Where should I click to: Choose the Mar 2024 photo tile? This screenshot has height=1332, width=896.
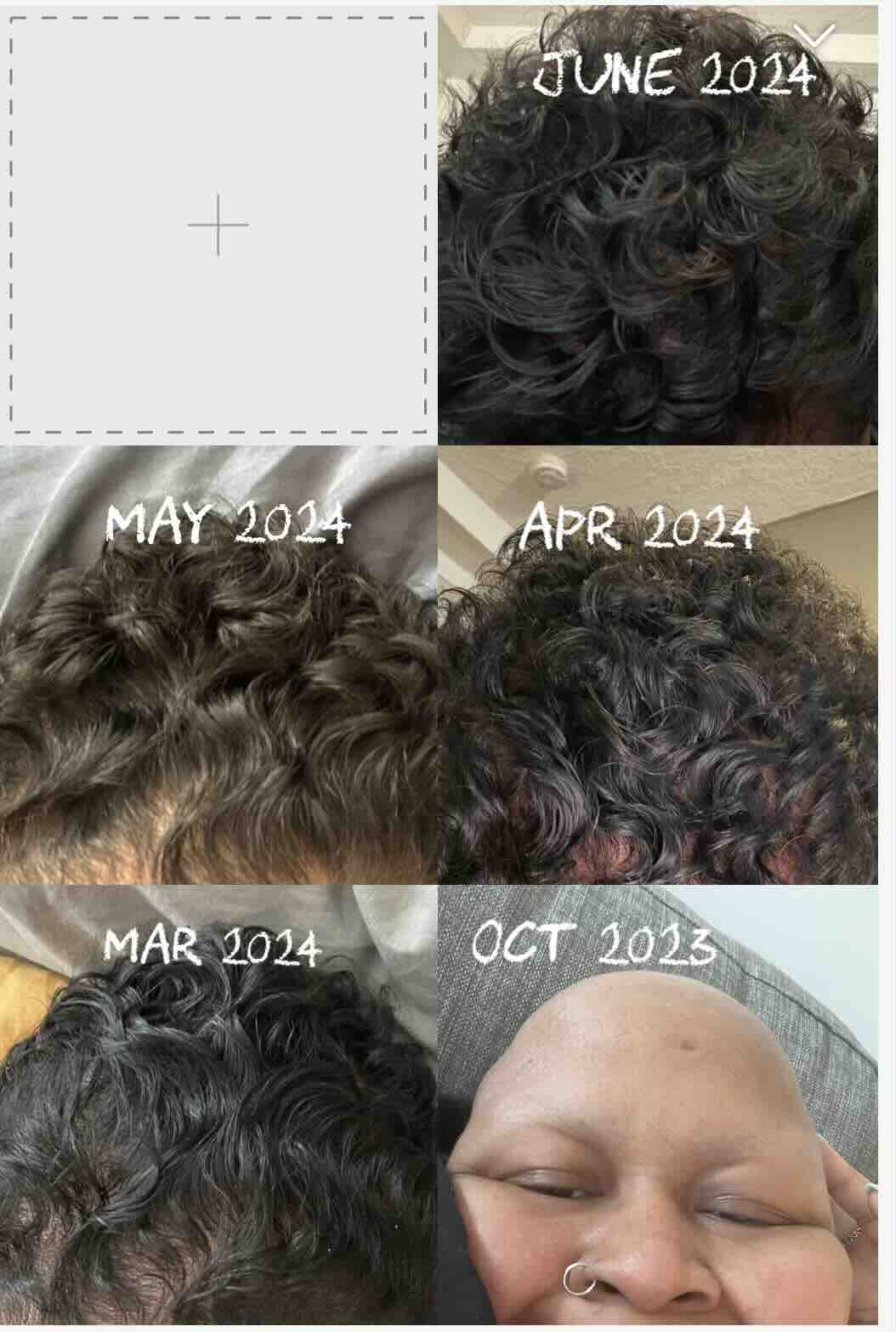218,1122
